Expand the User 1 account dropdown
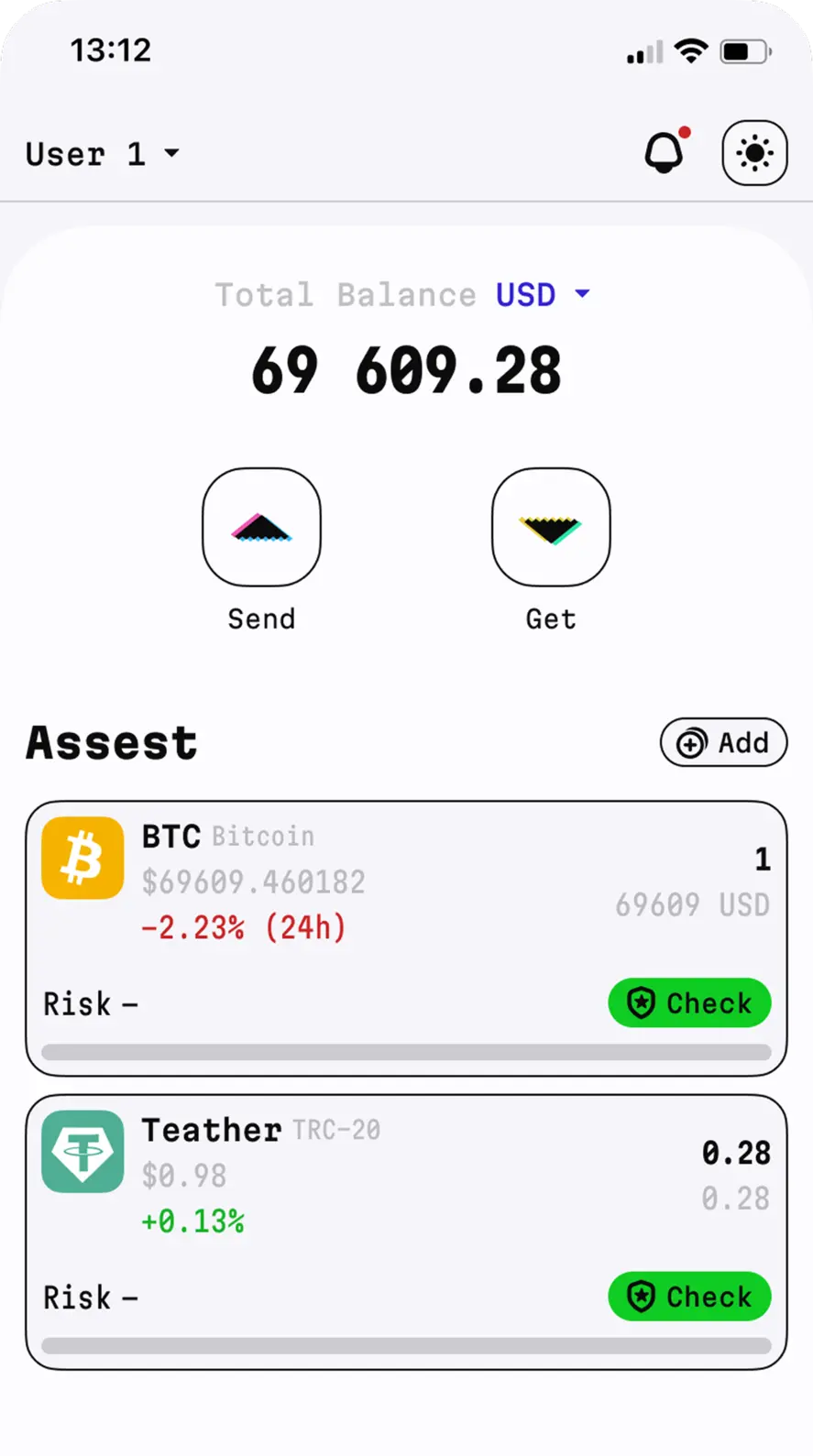The image size is (813, 1456). click(103, 153)
